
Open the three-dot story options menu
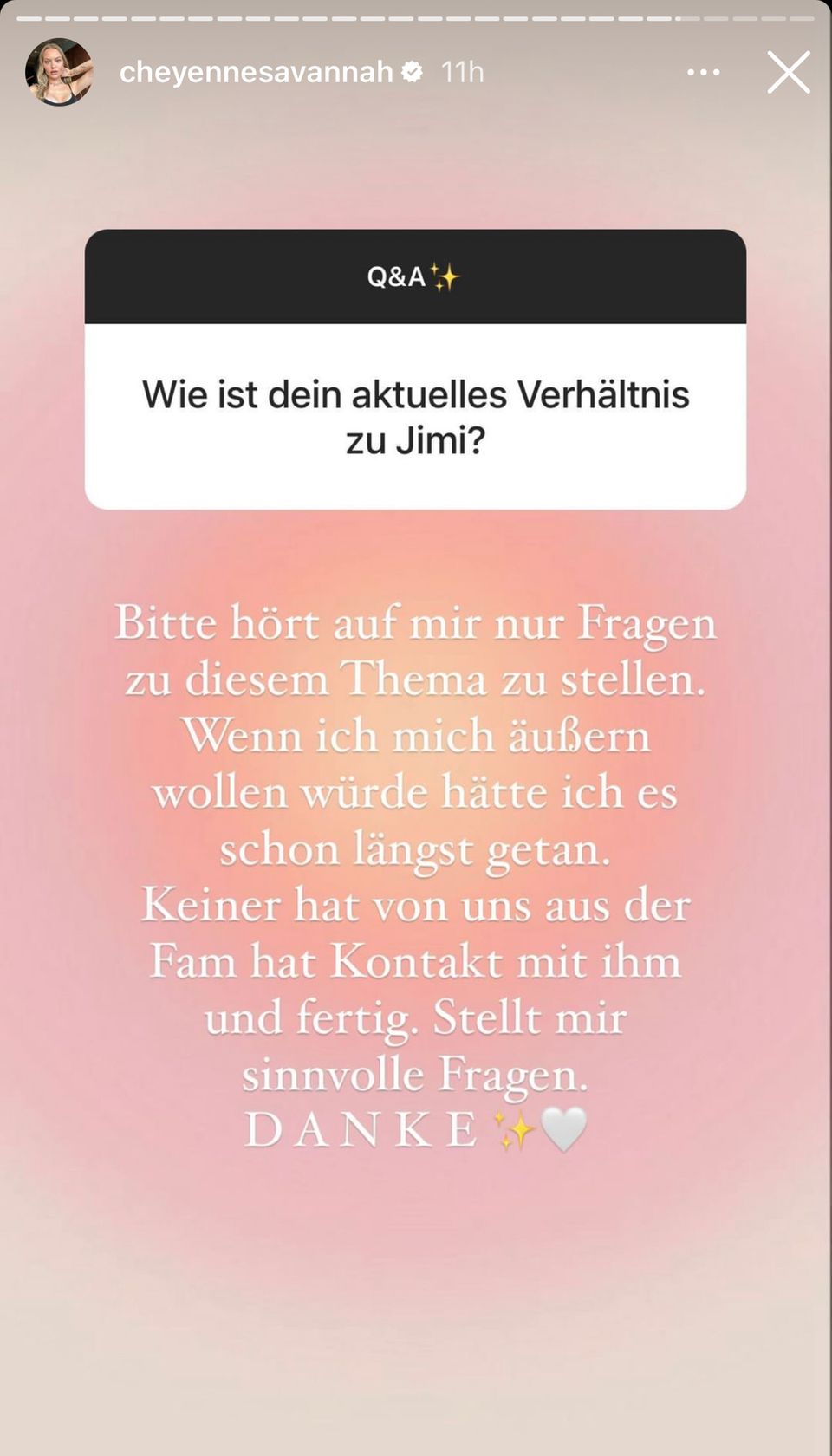click(703, 72)
